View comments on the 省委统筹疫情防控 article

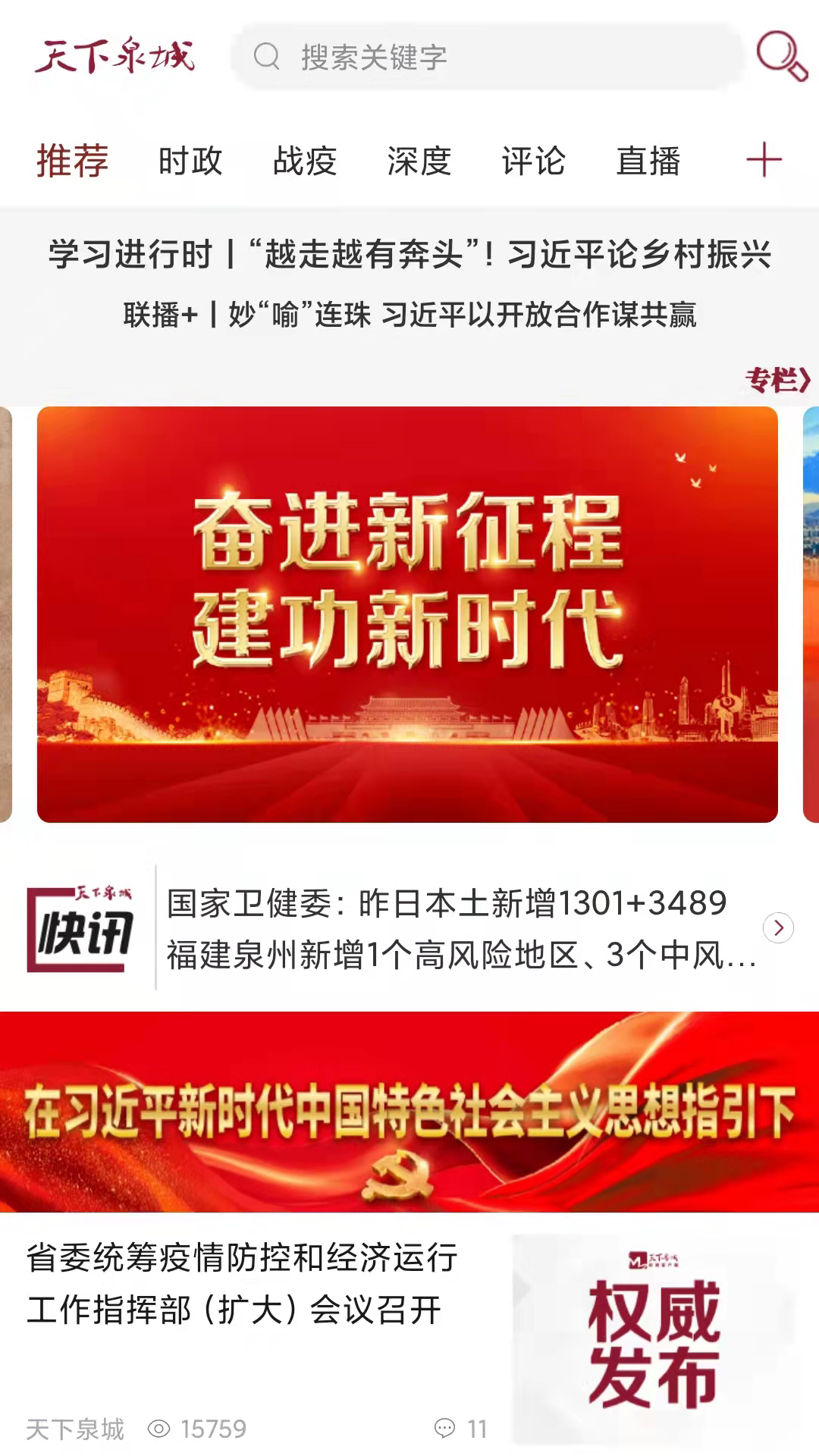pos(461,1429)
